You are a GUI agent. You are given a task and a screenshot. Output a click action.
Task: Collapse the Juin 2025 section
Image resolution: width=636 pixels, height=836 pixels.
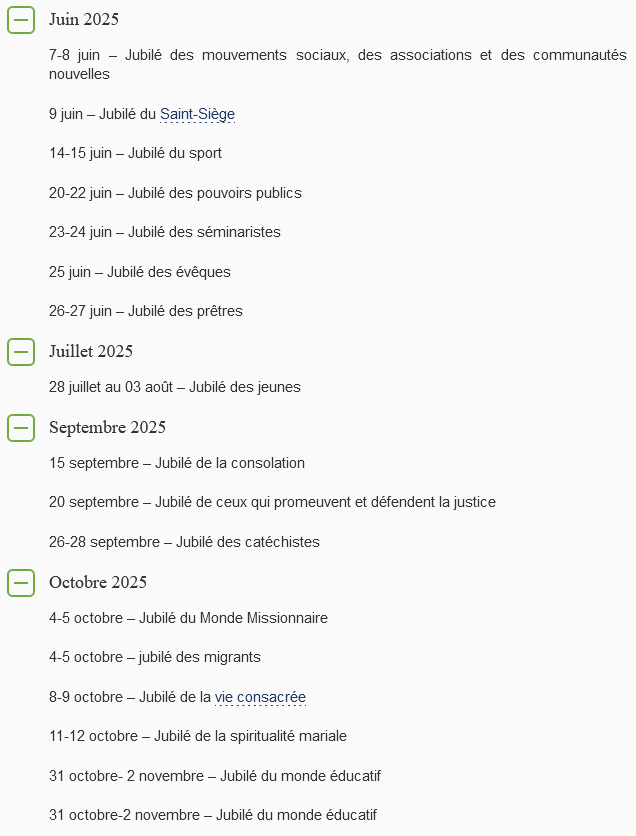point(21,20)
